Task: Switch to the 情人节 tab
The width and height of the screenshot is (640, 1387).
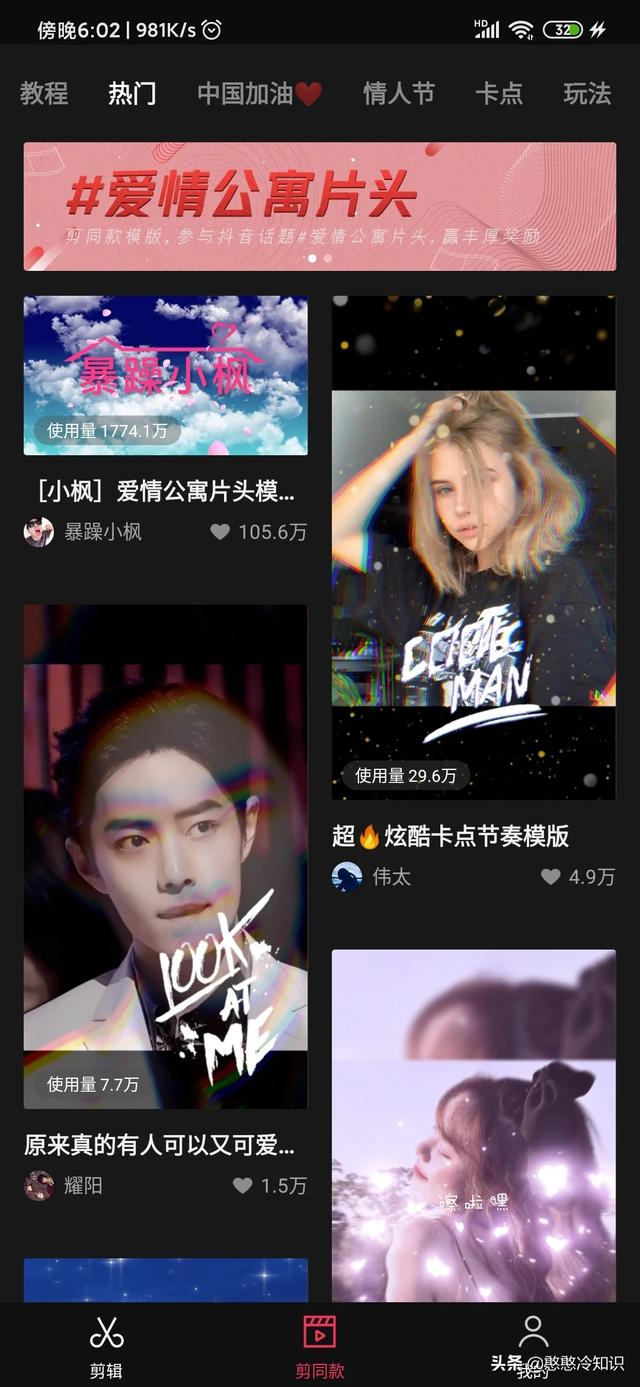Action: [398, 94]
